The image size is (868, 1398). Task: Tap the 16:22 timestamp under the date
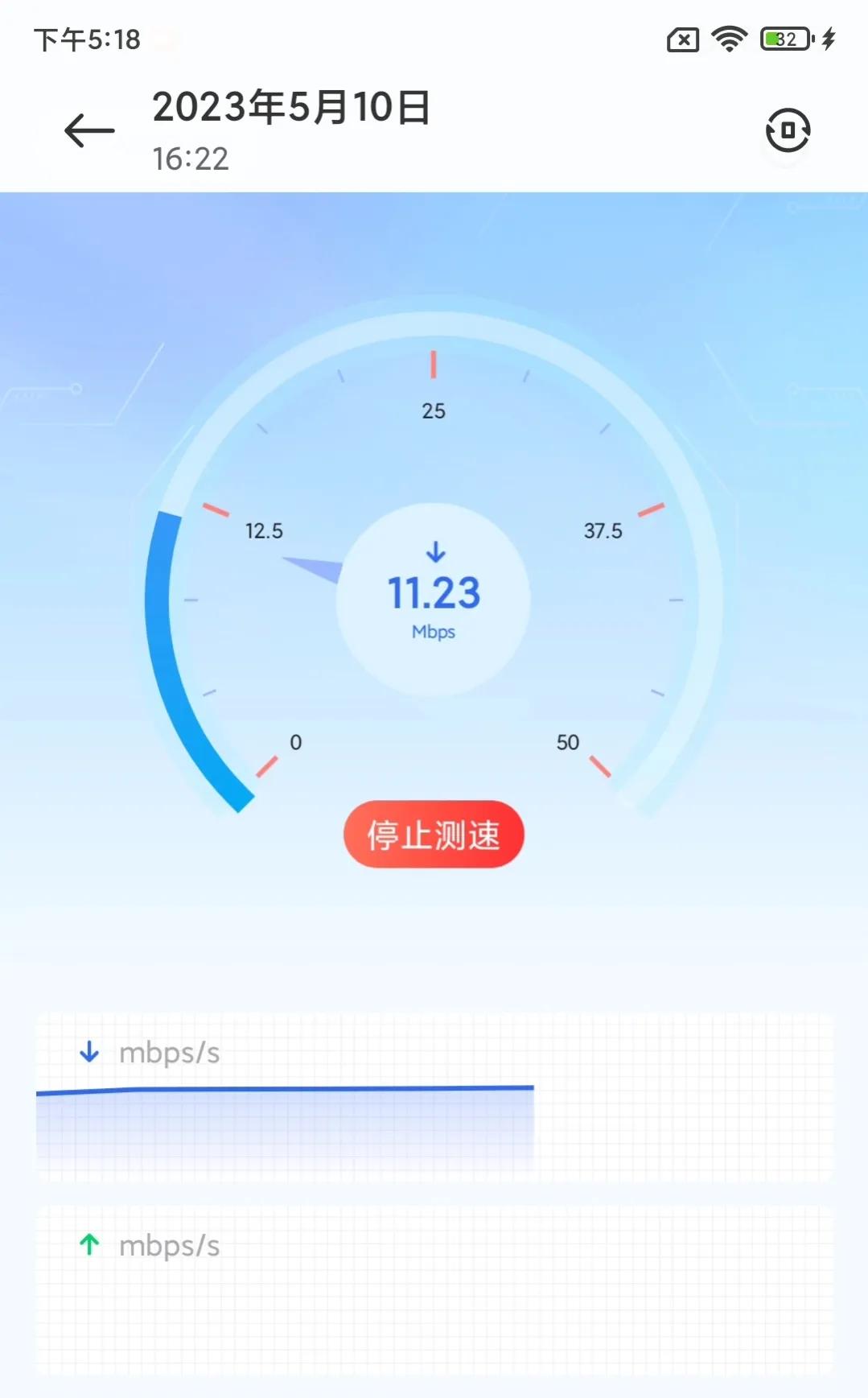pyautogui.click(x=191, y=159)
